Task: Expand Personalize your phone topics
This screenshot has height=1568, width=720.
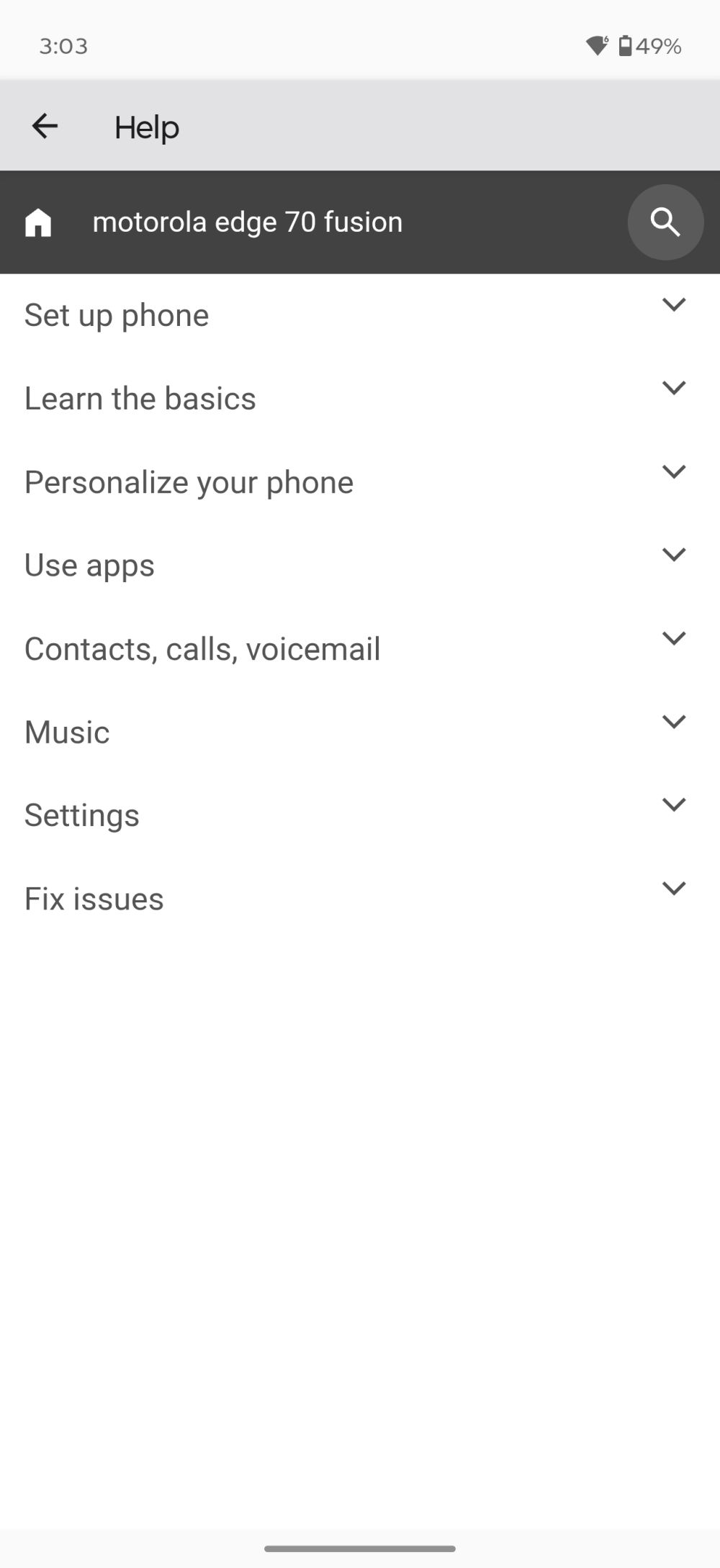Action: pos(673,472)
